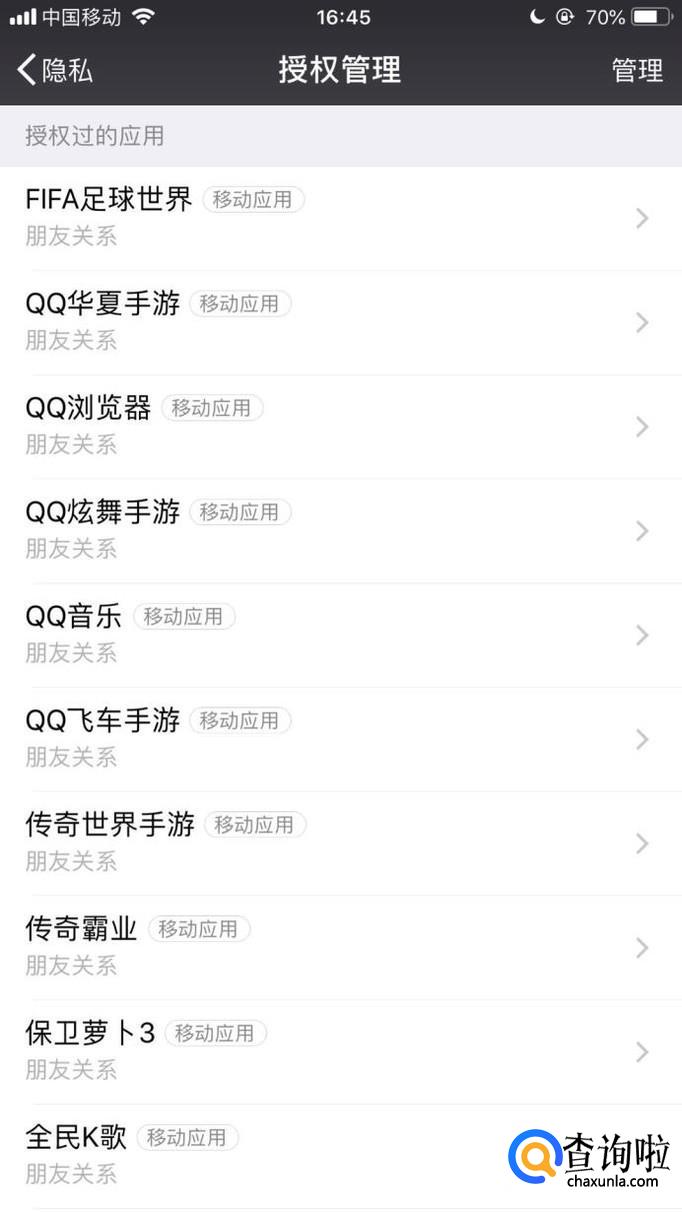Viewport: 682px width, 1212px height.
Task: View 保卫萝卜3 authorization settings
Action: [340, 1051]
